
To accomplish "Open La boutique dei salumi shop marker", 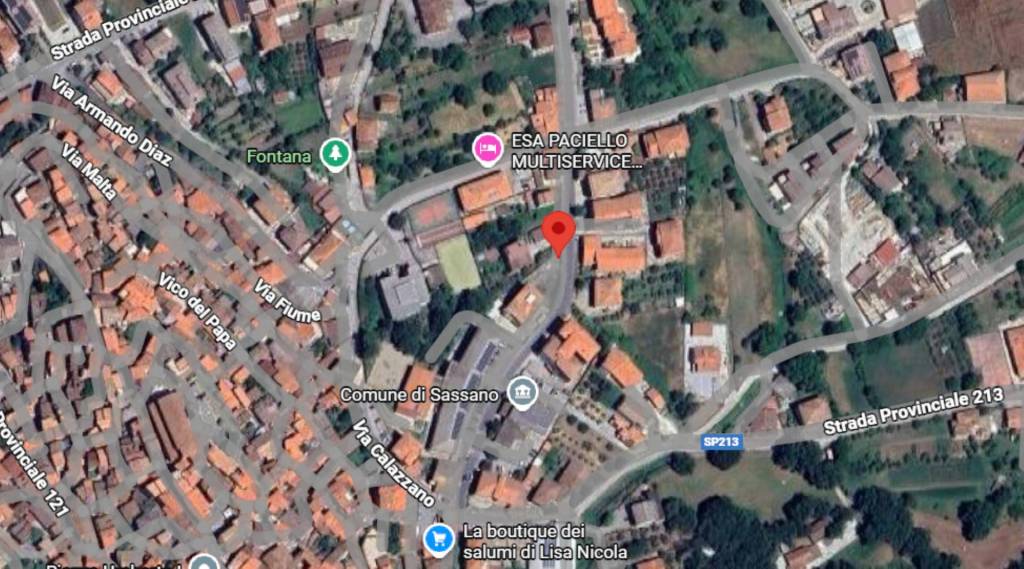I will [x=438, y=539].
